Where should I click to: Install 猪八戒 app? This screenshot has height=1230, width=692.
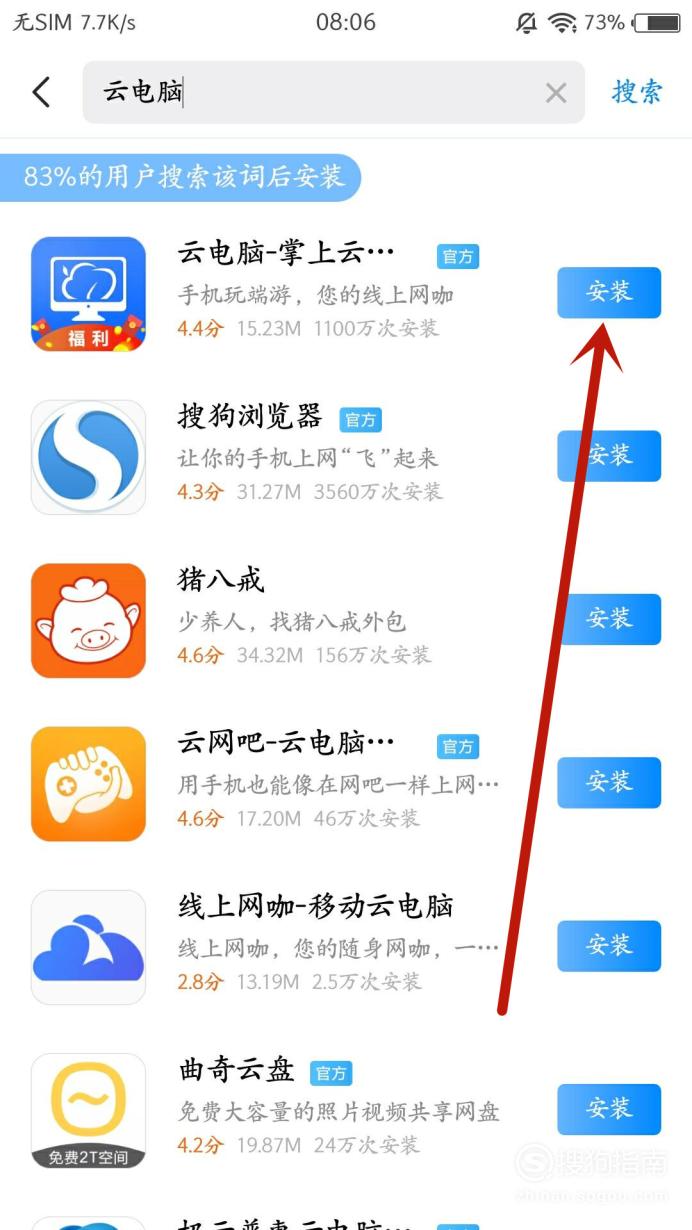tap(608, 618)
